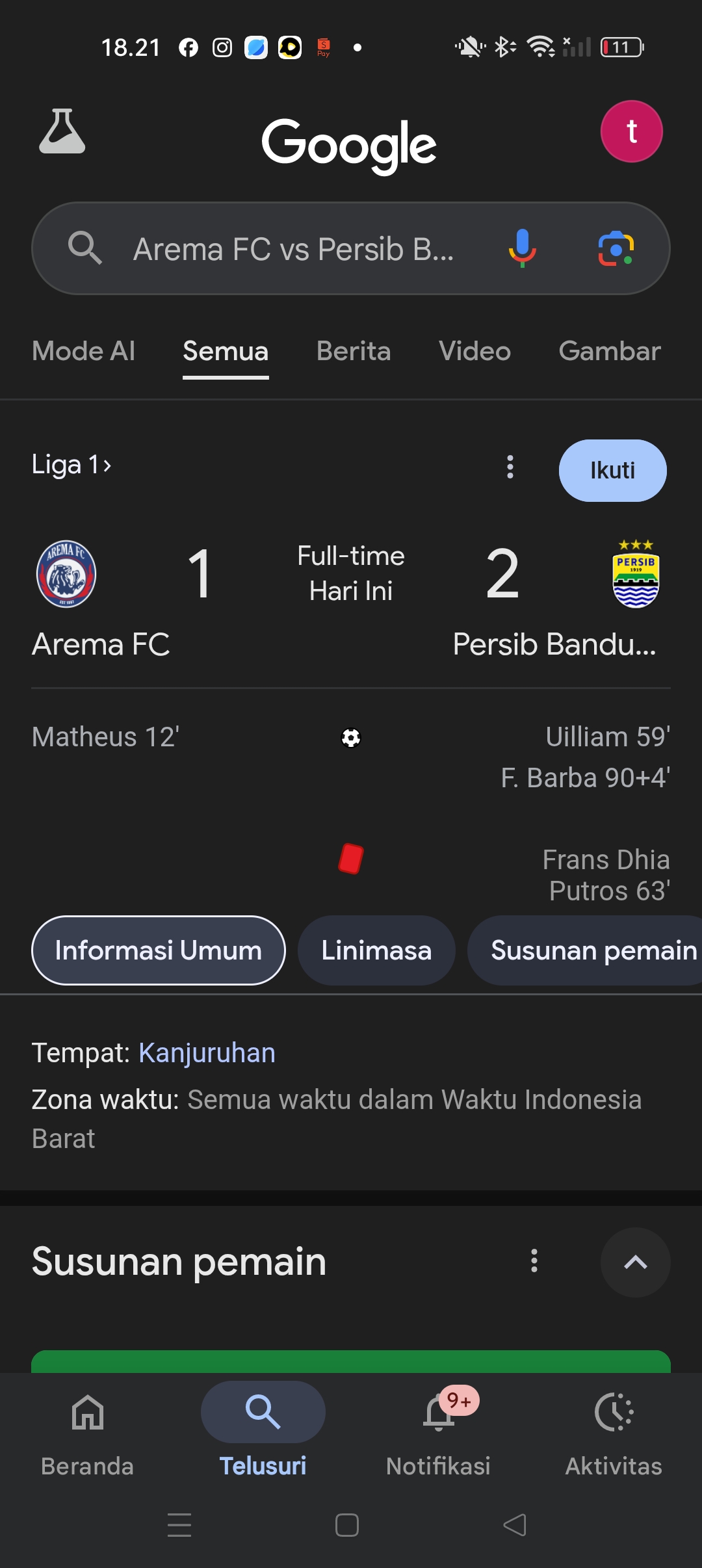Follow the match with the Ikuti button
This screenshot has height=1568, width=702.
pos(612,471)
